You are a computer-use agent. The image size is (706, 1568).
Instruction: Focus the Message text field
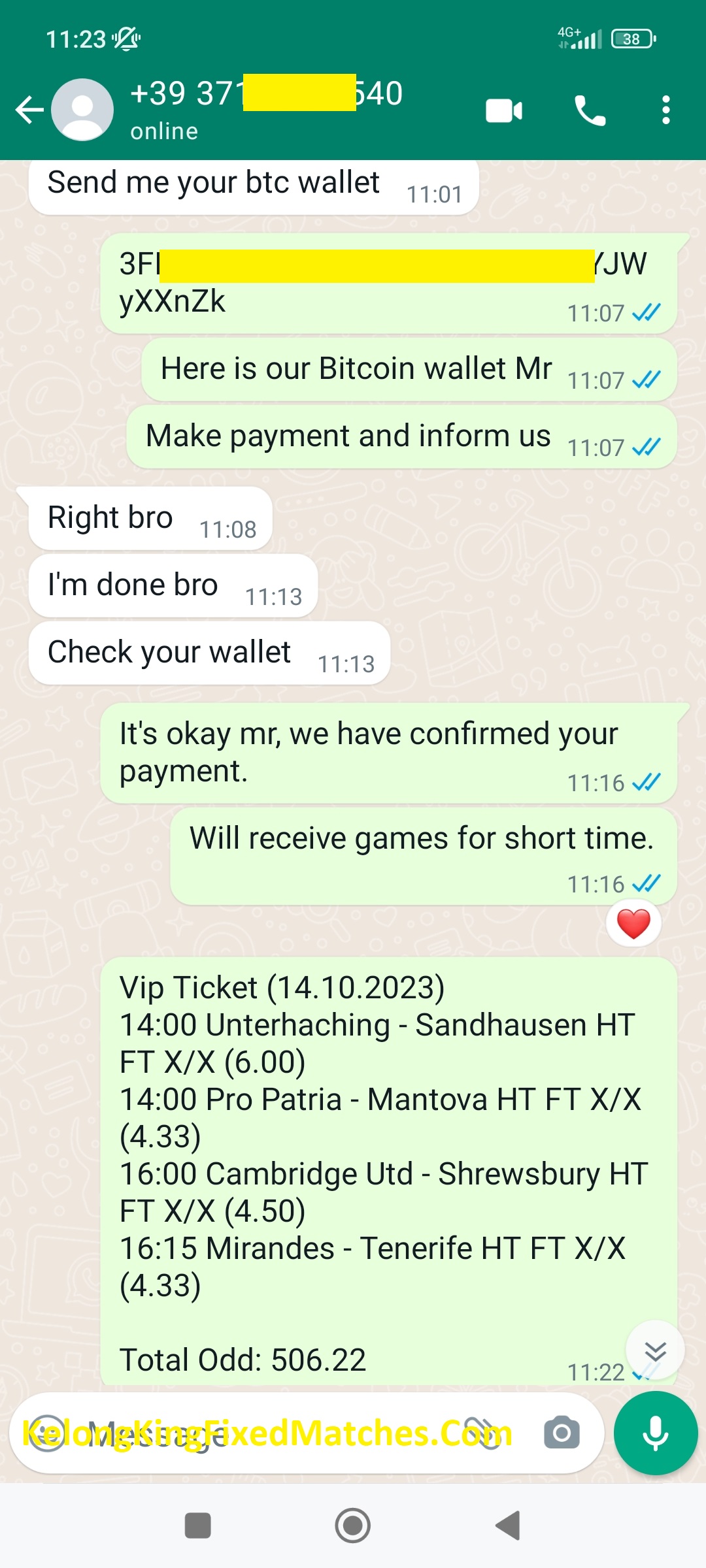coord(261,1433)
